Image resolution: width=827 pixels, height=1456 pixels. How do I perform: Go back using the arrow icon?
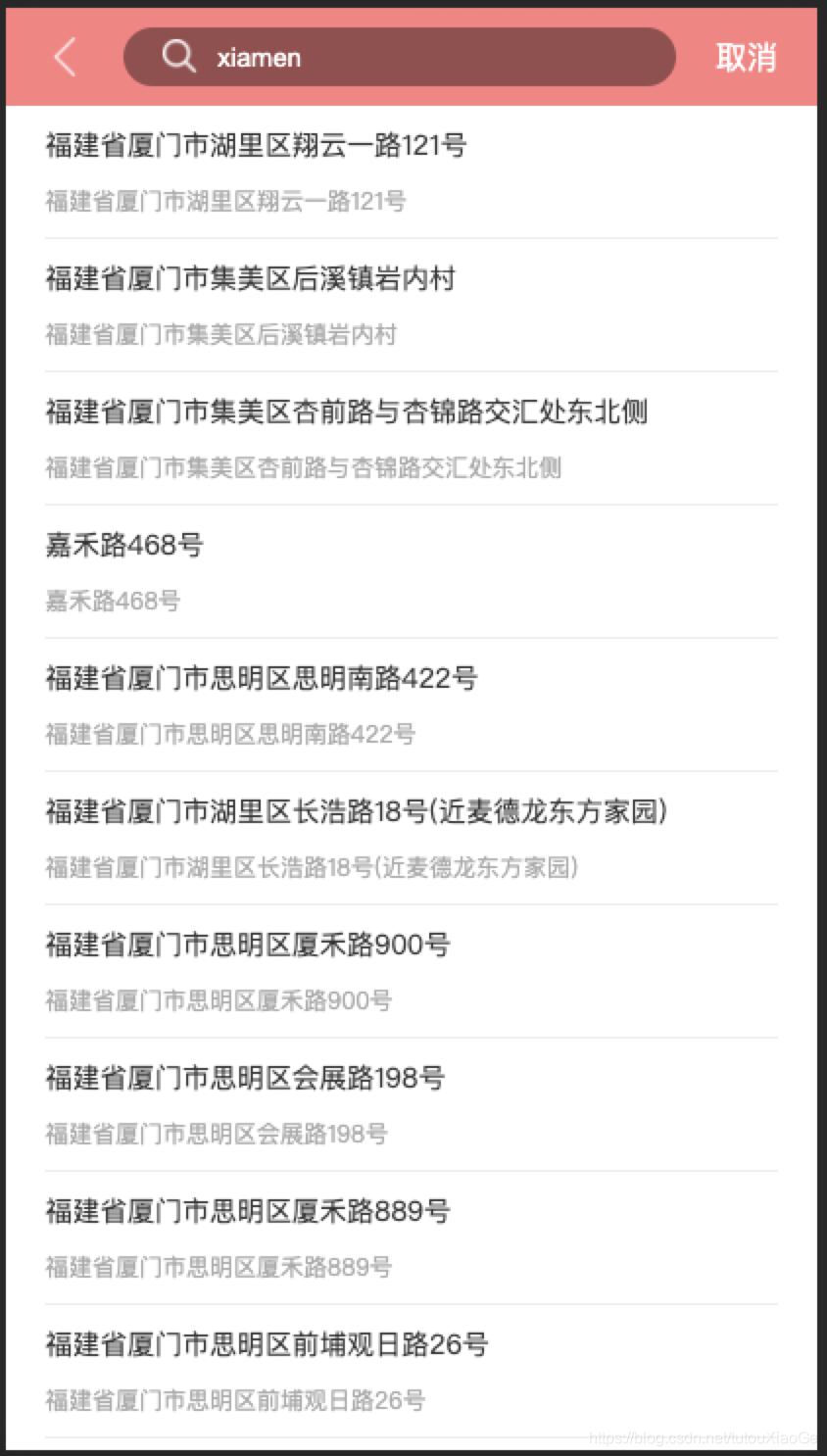65,57
